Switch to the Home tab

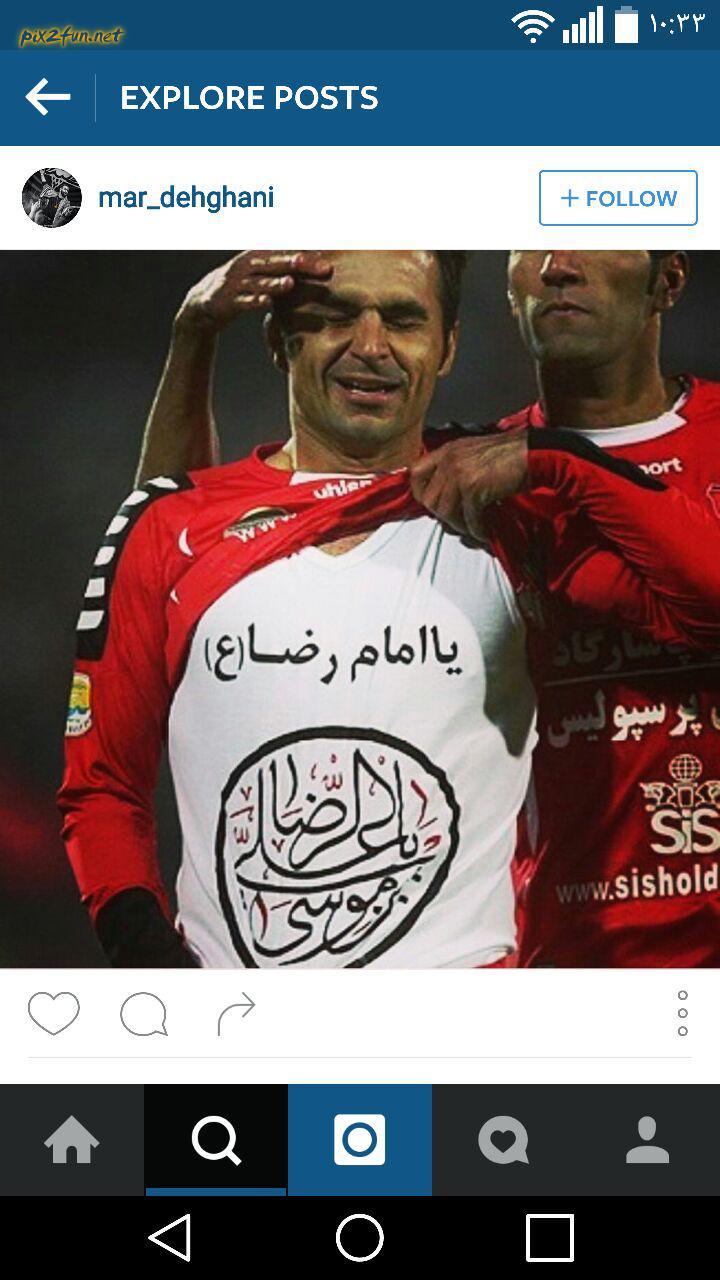72,1140
